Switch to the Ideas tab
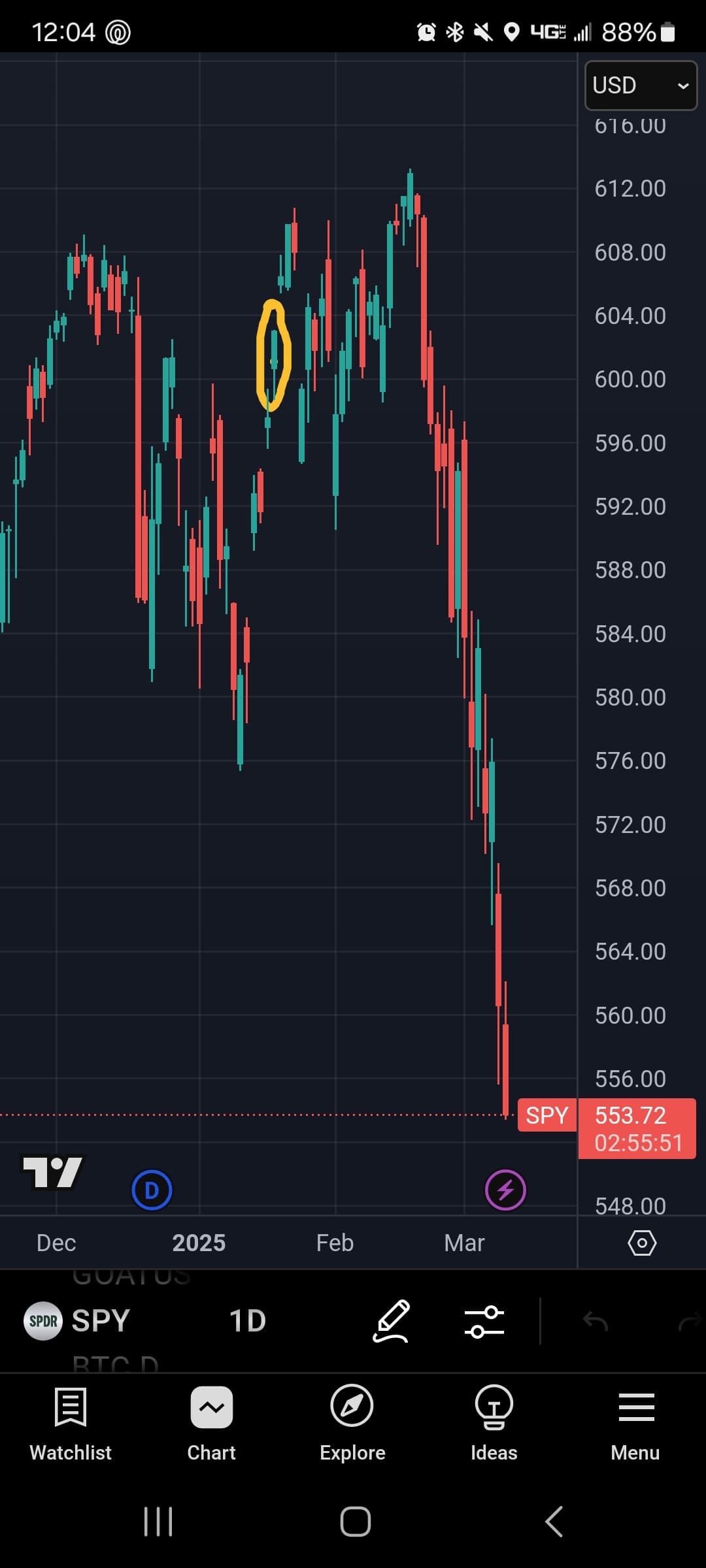This screenshot has height=1568, width=706. tap(494, 1425)
